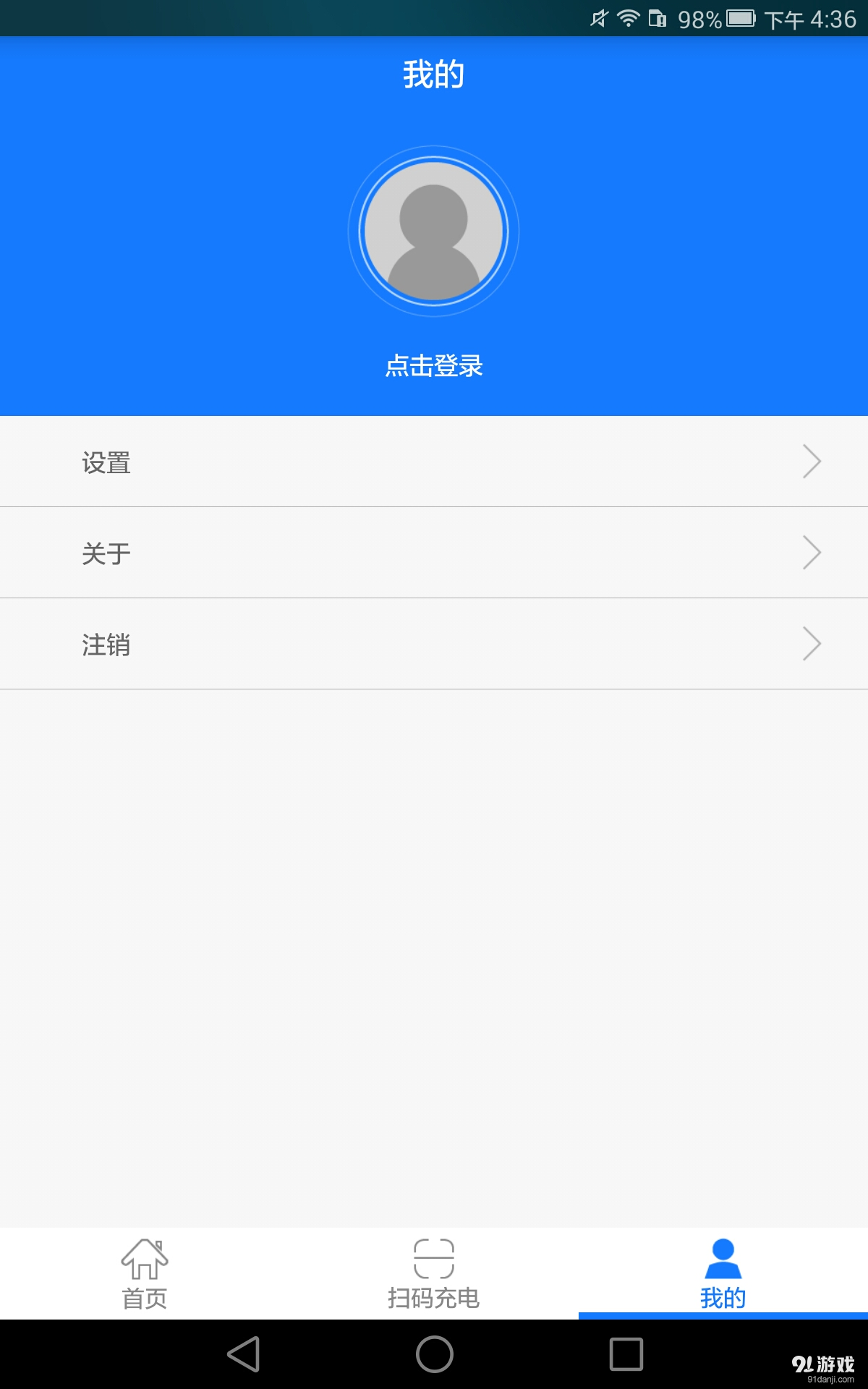The height and width of the screenshot is (1389, 868).
Task: Tap 点击登录 to log in
Action: pos(434,367)
